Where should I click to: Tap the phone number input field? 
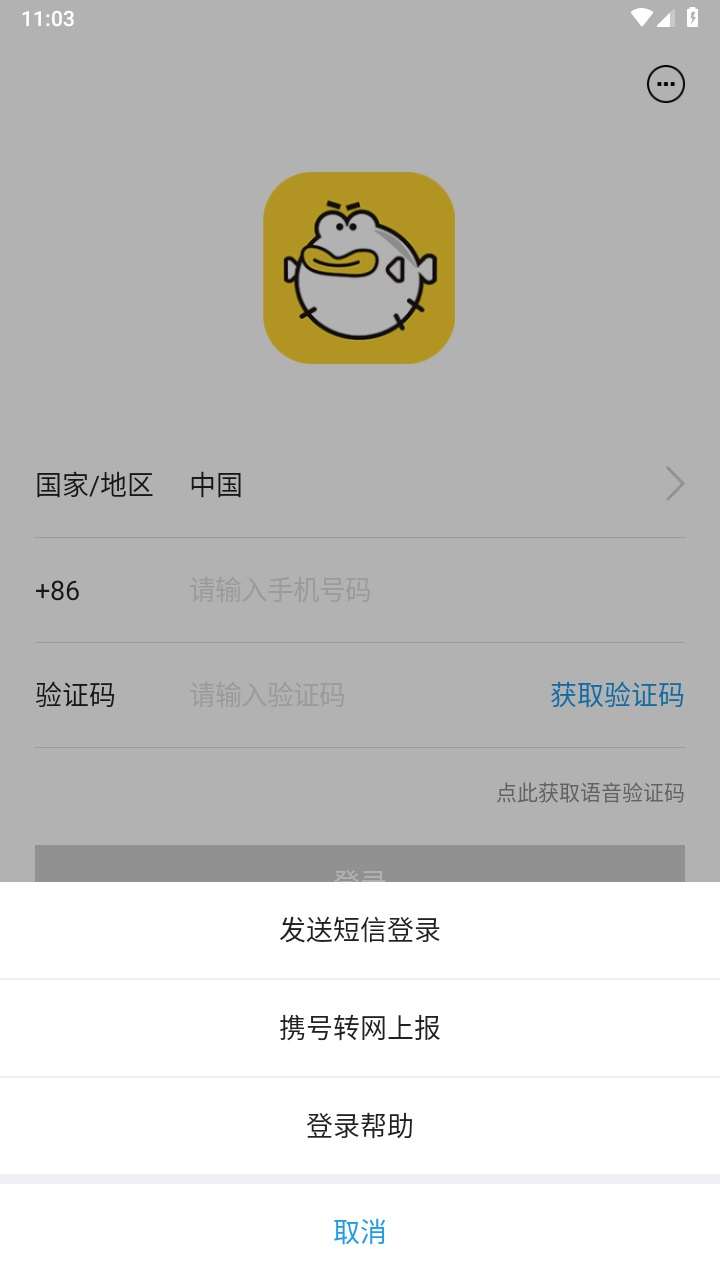[300, 590]
